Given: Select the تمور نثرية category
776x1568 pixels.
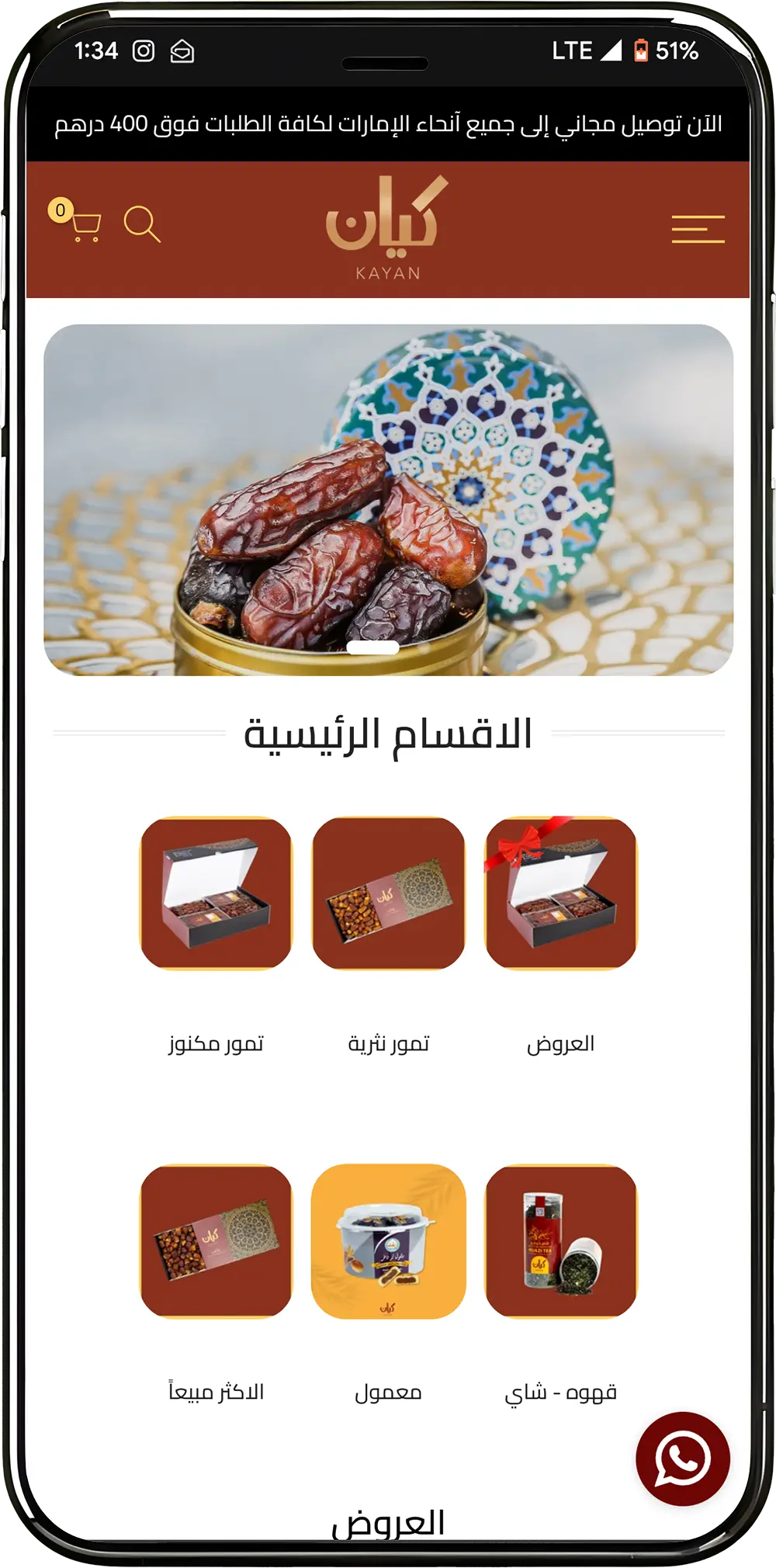Looking at the screenshot, I should coord(388,893).
